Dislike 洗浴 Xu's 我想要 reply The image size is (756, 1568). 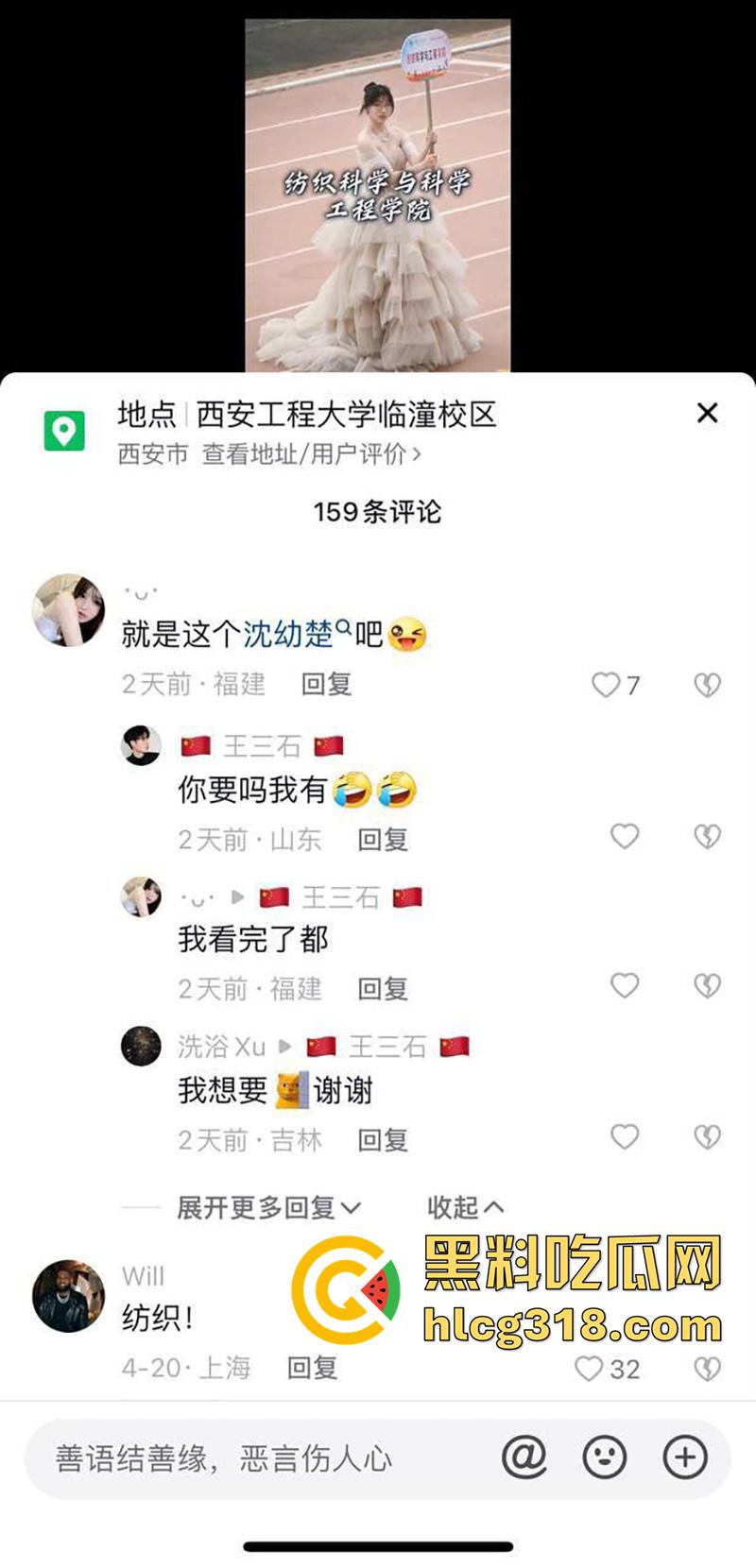coord(707,1137)
